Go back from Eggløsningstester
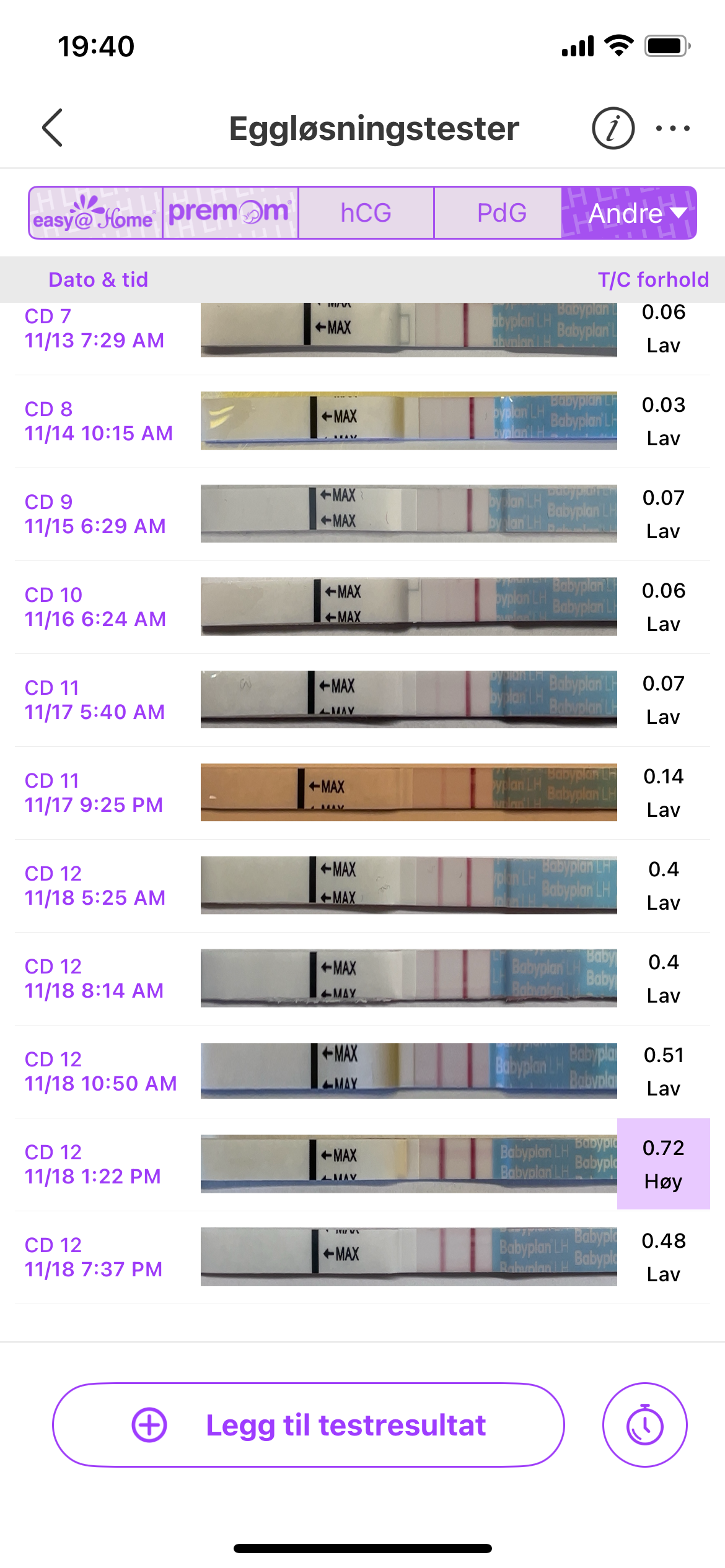Screen dimensions: 725x1568 tap(53, 128)
